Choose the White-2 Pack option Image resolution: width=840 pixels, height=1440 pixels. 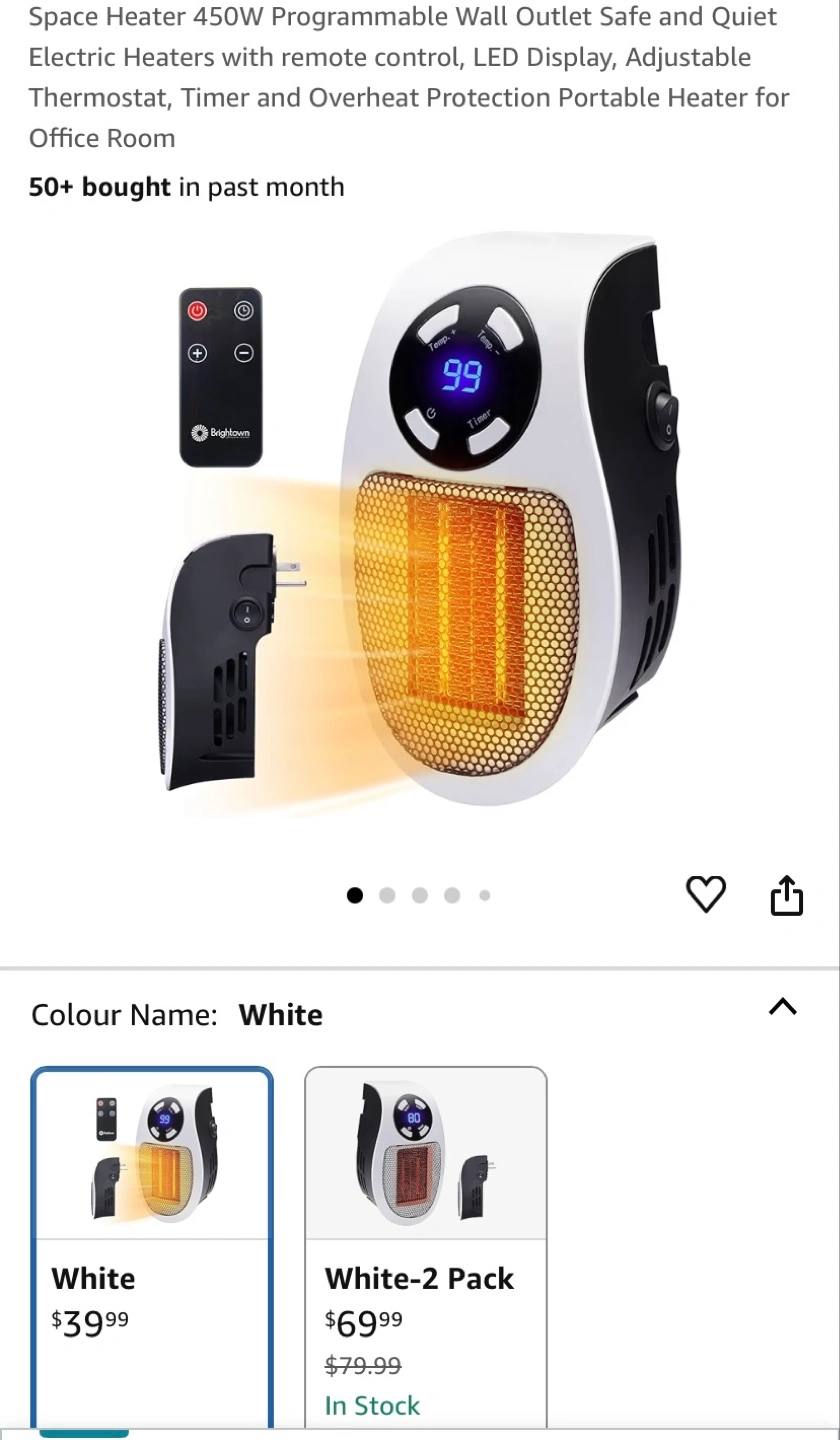[x=426, y=1248]
